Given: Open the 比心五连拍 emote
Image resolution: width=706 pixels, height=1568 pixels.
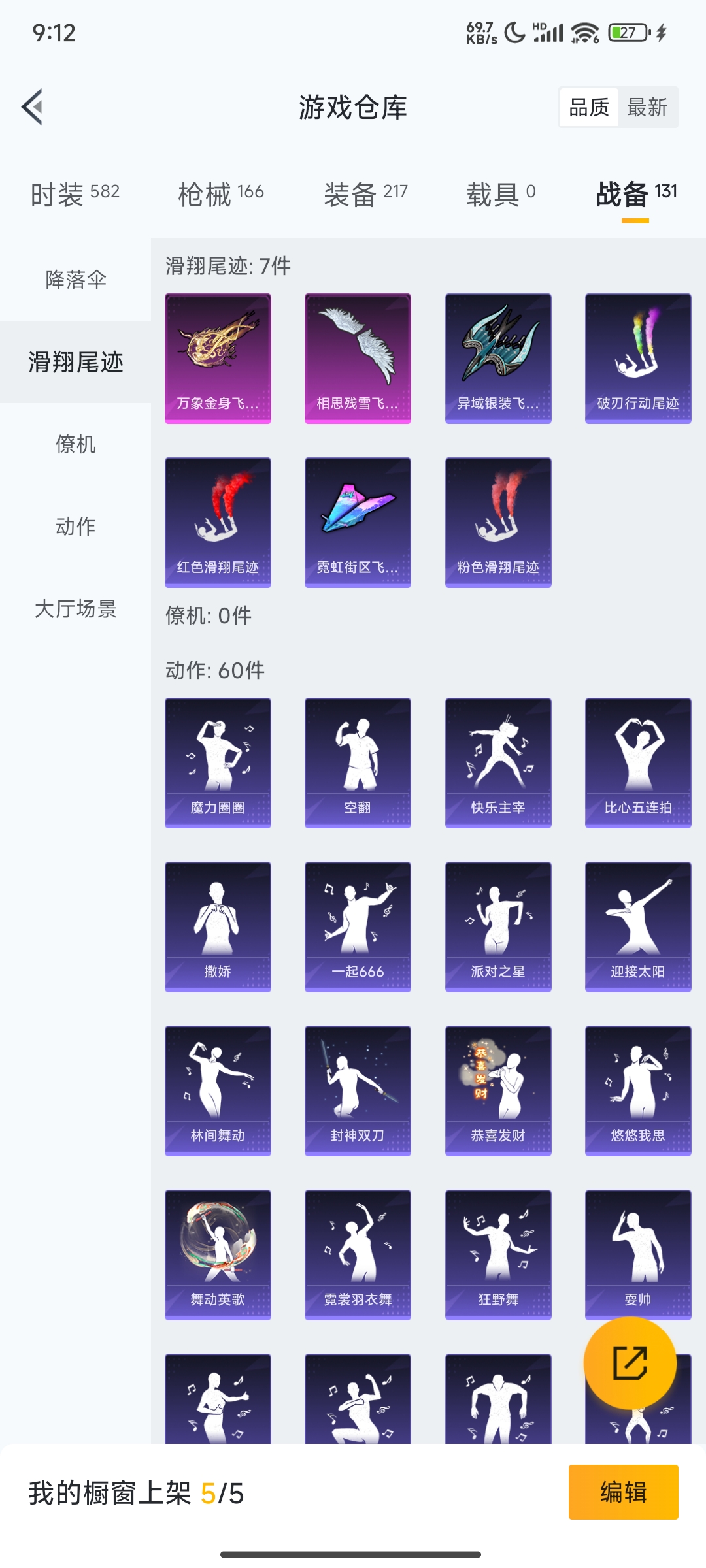Looking at the screenshot, I should tap(638, 763).
